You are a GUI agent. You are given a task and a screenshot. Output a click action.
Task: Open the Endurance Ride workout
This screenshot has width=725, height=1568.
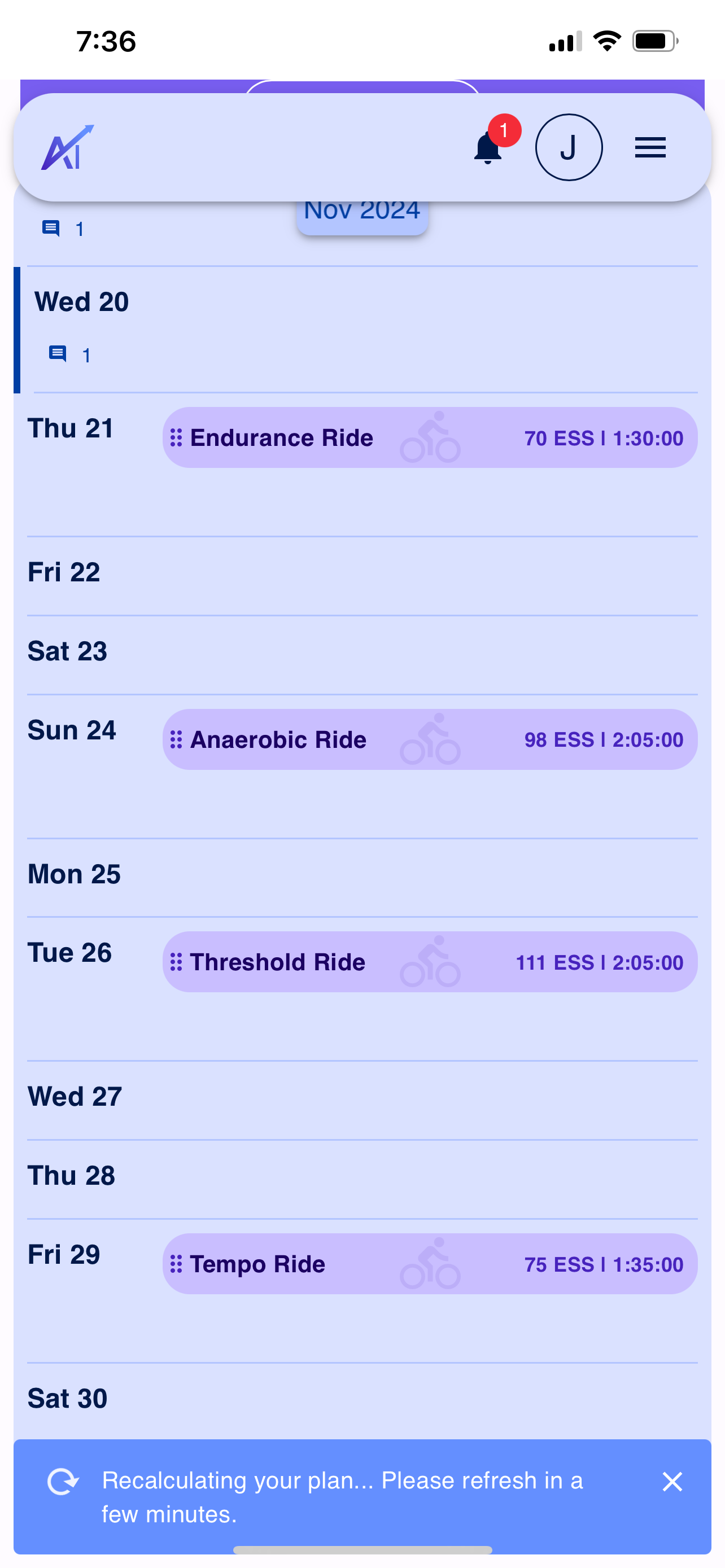coord(430,437)
